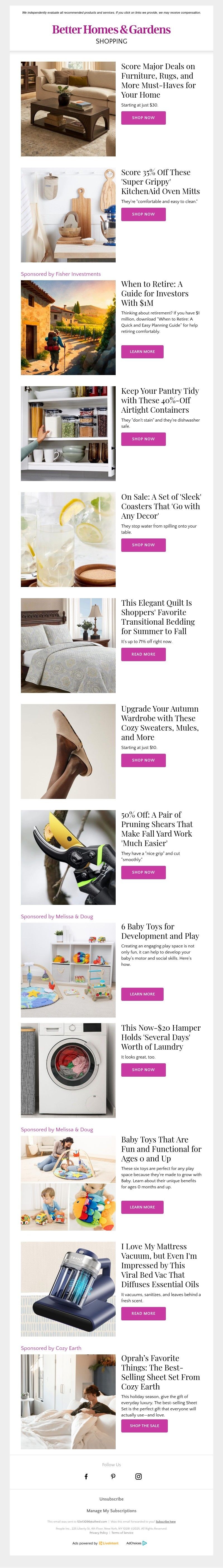Shop now for the $20 hamper
223x1568 pixels.
click(x=143, y=1069)
